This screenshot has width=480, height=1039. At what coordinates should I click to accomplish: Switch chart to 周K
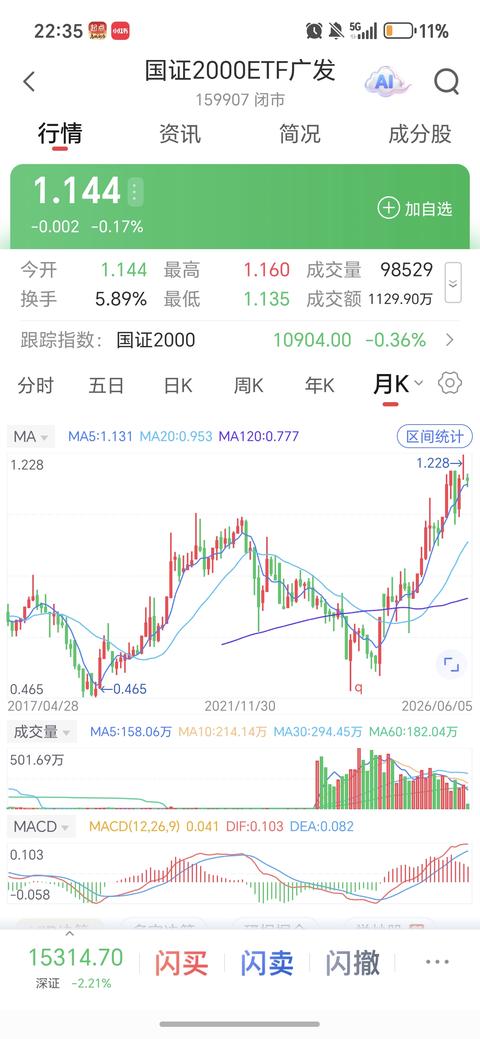pos(249,385)
